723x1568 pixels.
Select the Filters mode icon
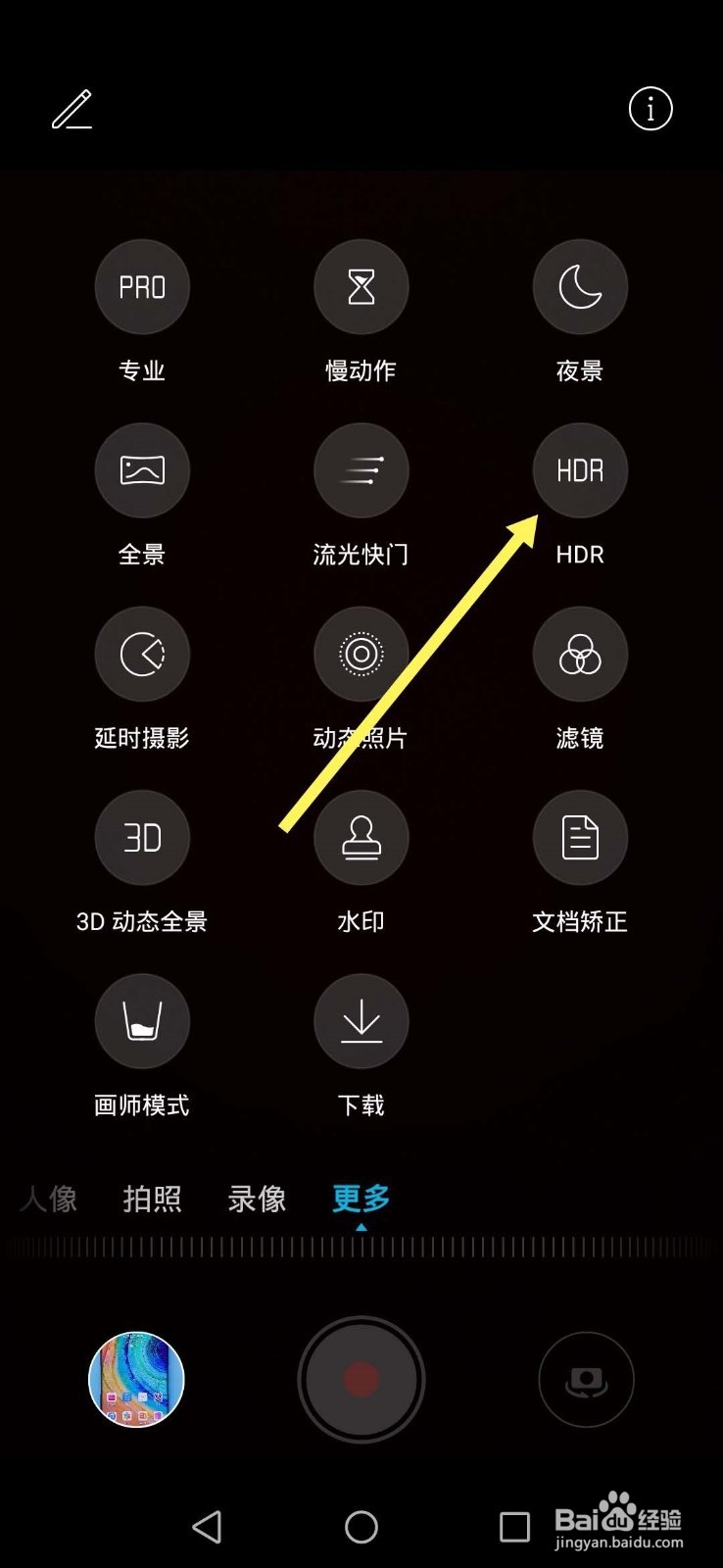(x=579, y=655)
